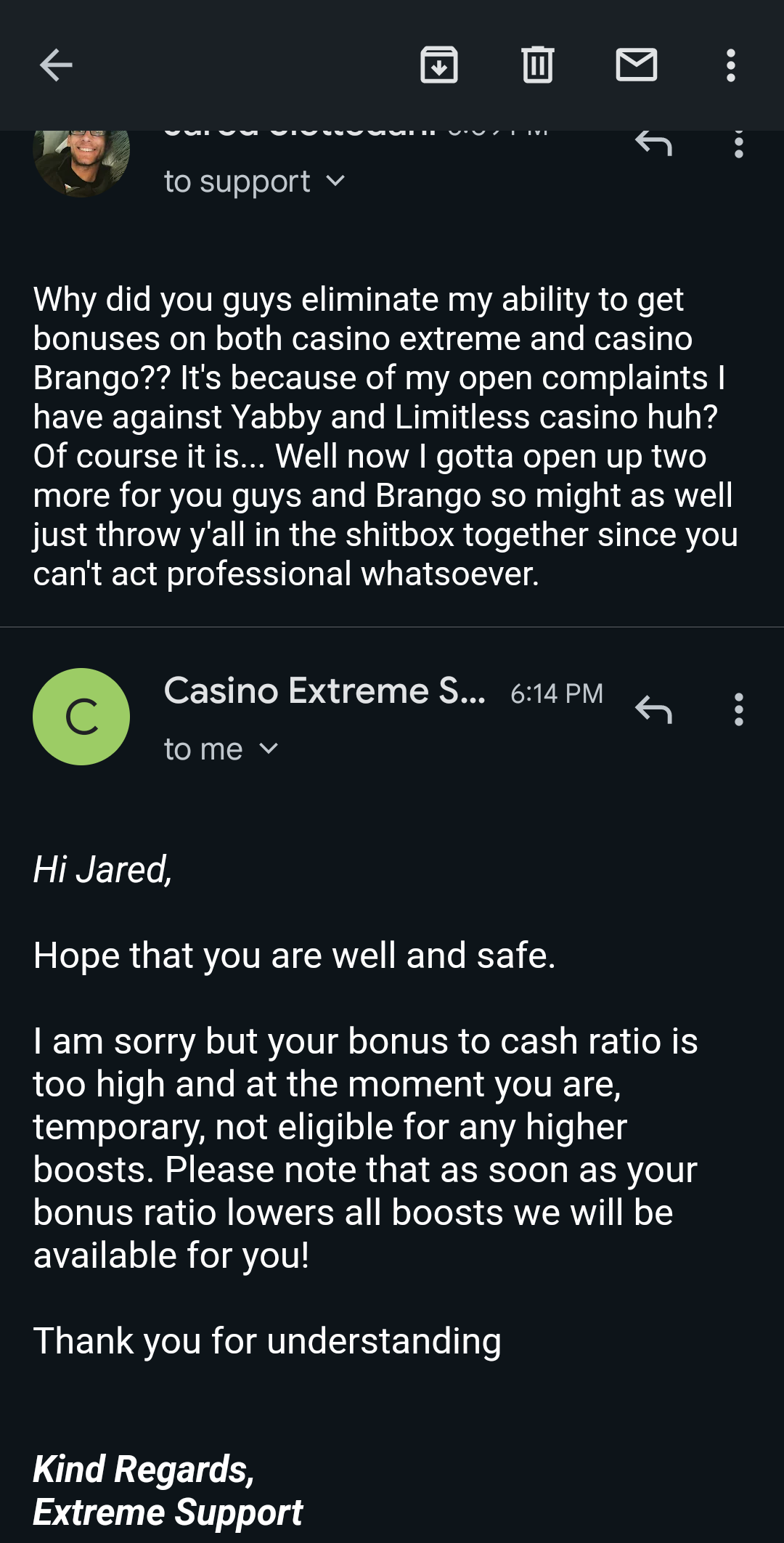Reply to Jared's message to support
Screen dimensions: 784x1543
tap(653, 144)
